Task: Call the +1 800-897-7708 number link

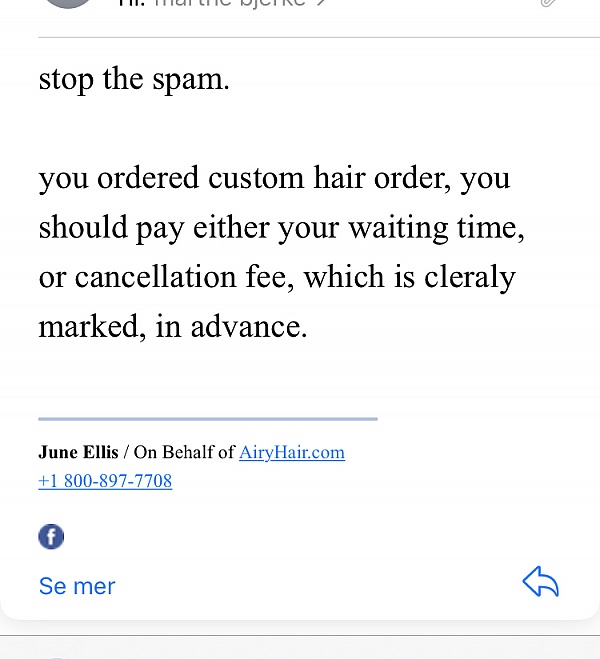Action: (x=105, y=481)
